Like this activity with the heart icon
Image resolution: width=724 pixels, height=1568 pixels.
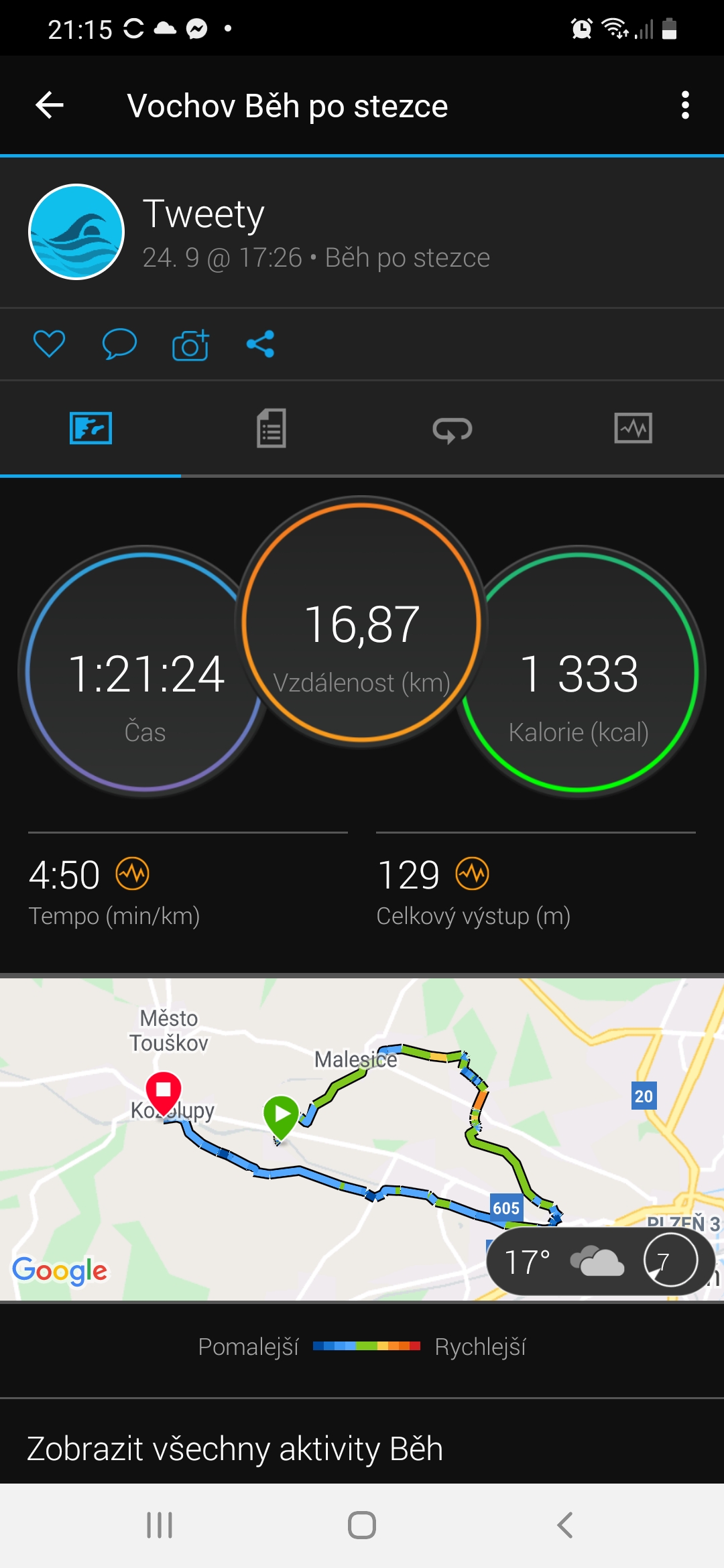click(x=49, y=344)
